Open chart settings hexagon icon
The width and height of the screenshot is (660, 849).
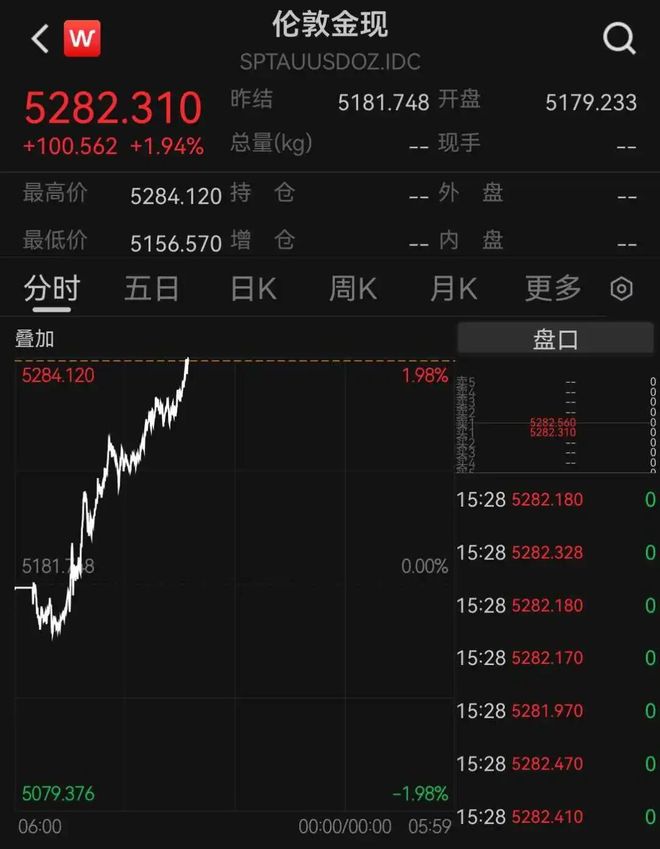coord(621,289)
